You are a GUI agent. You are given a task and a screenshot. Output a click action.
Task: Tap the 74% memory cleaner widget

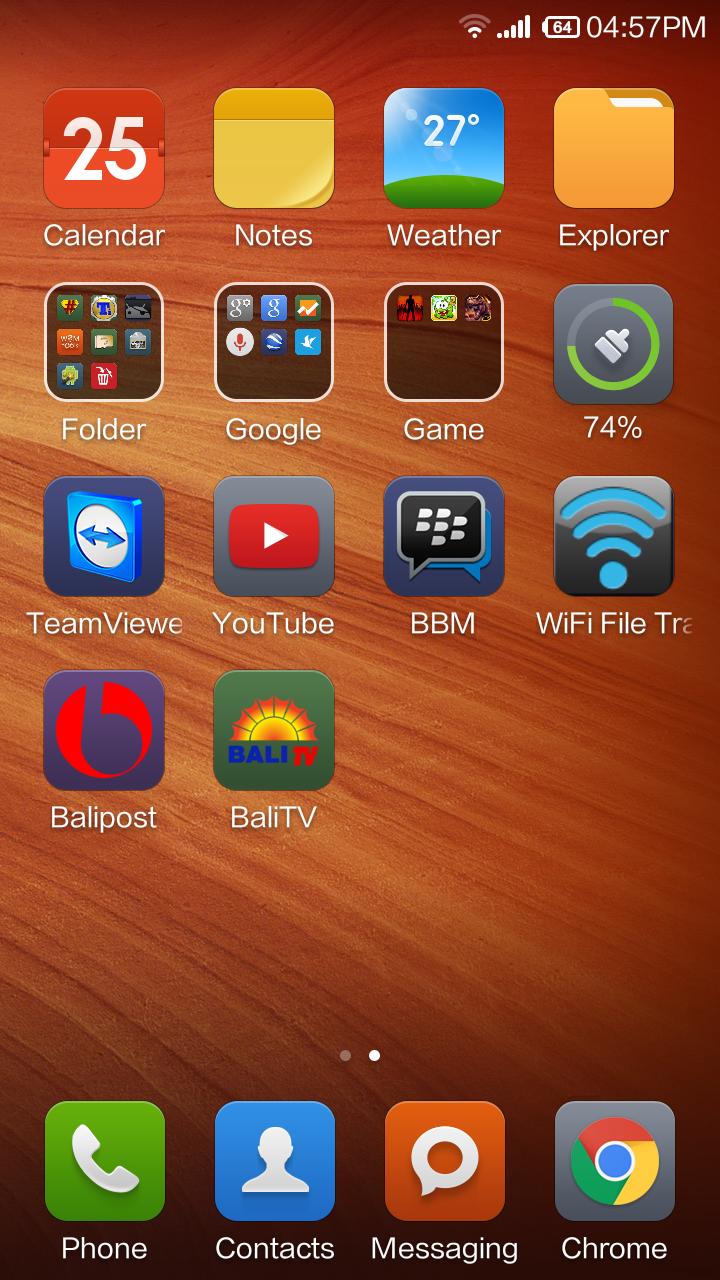tap(614, 342)
